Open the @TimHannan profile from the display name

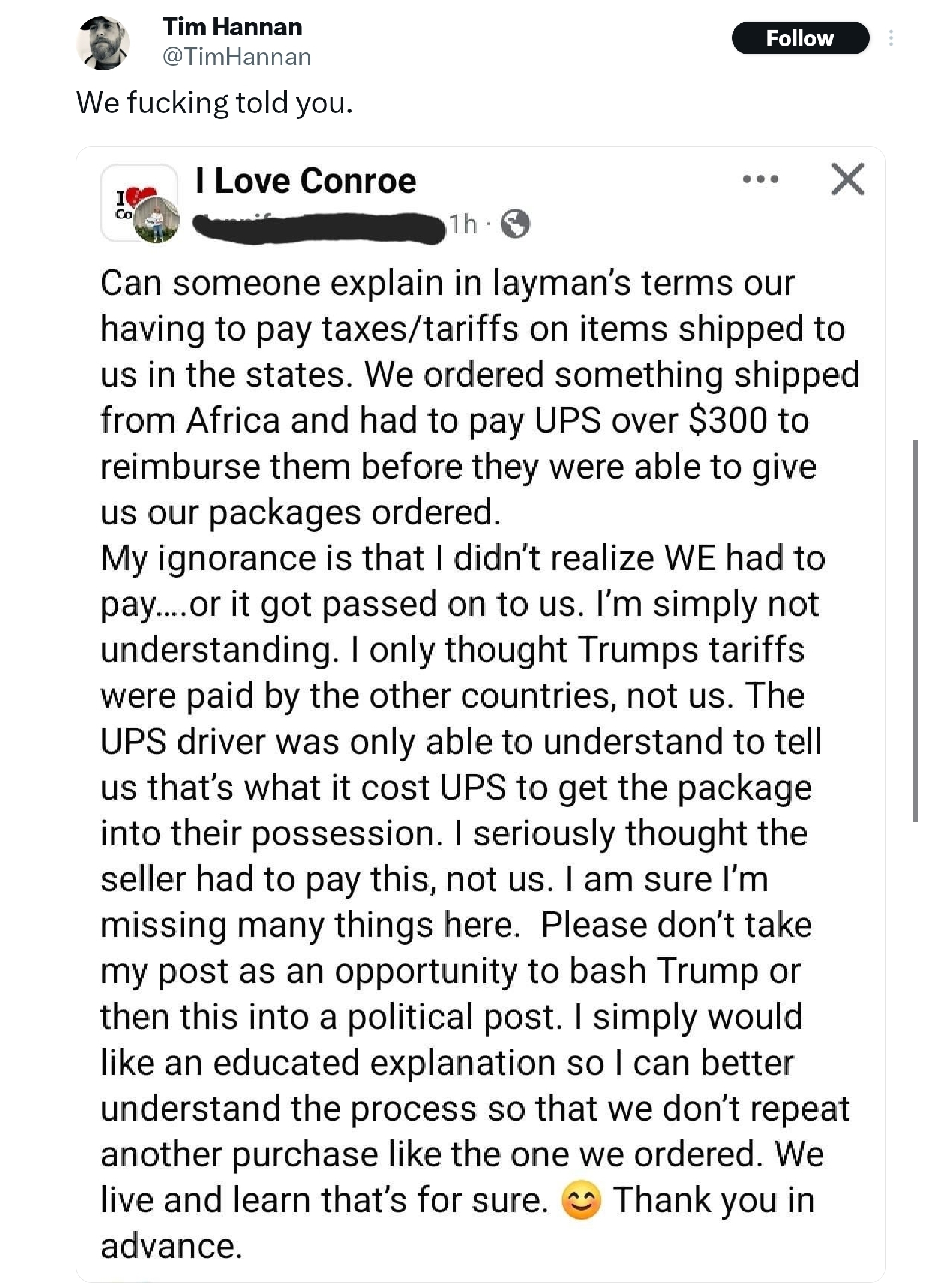[232, 27]
